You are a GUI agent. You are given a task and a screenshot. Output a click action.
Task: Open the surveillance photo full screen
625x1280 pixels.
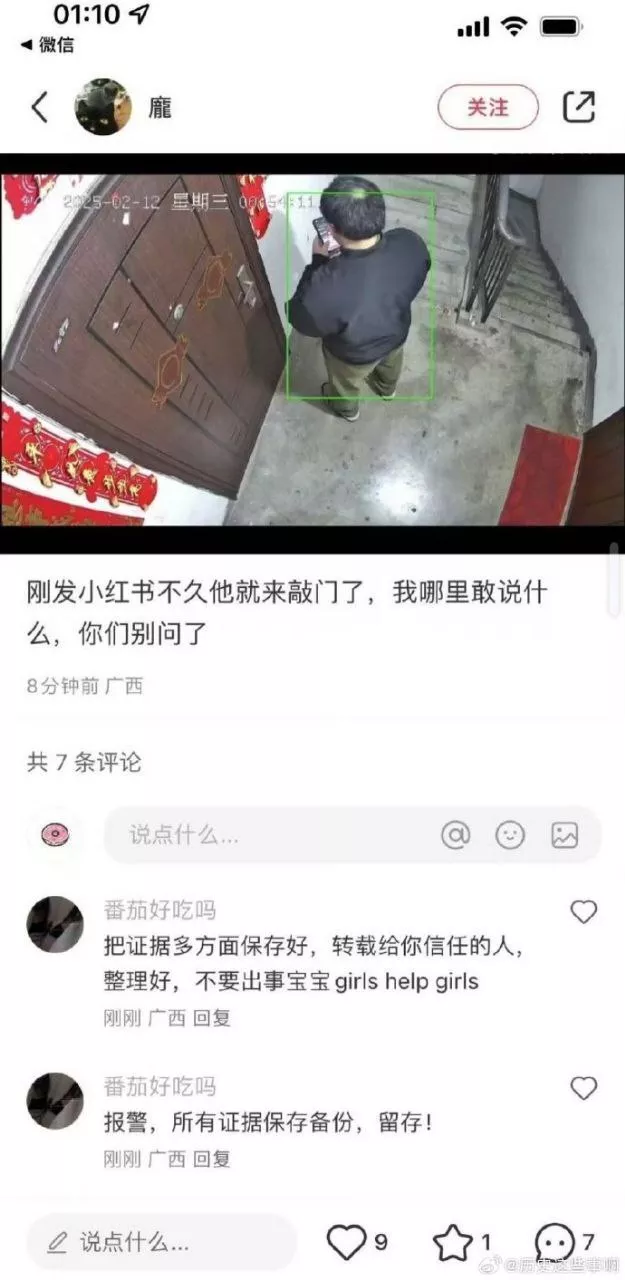pos(312,352)
